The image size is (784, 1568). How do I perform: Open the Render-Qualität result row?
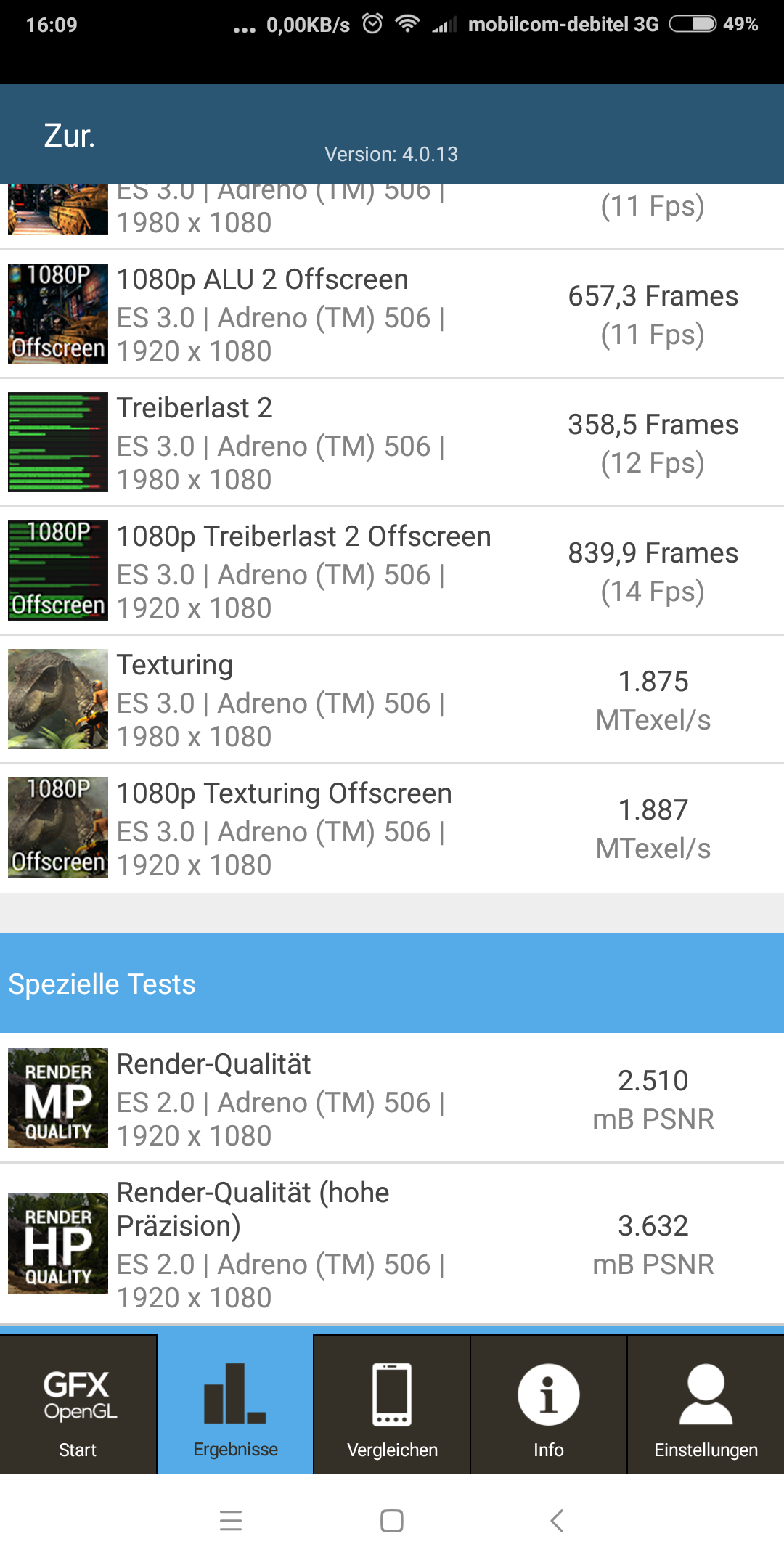[x=392, y=1098]
